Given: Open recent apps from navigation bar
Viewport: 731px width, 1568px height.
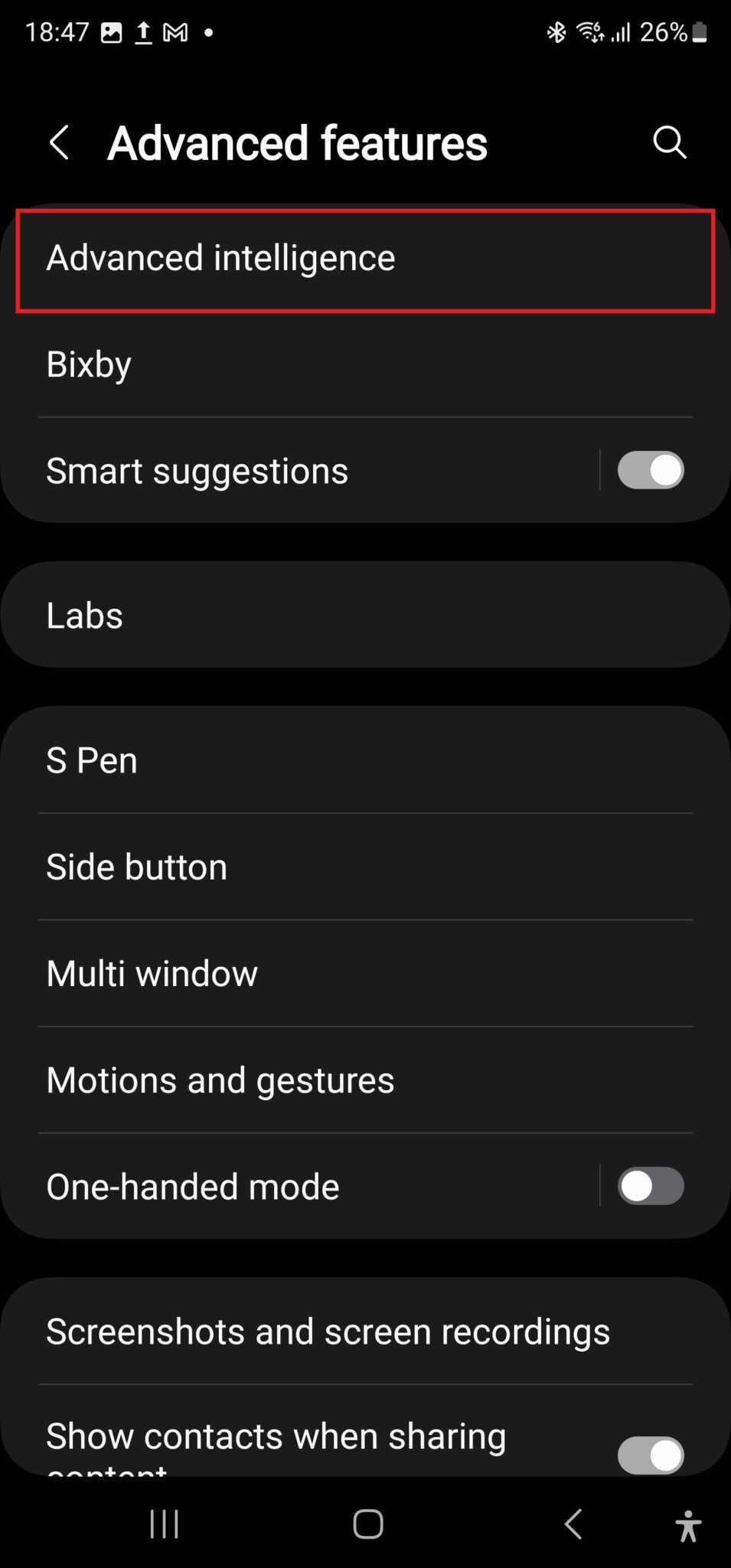Looking at the screenshot, I should point(164,1524).
